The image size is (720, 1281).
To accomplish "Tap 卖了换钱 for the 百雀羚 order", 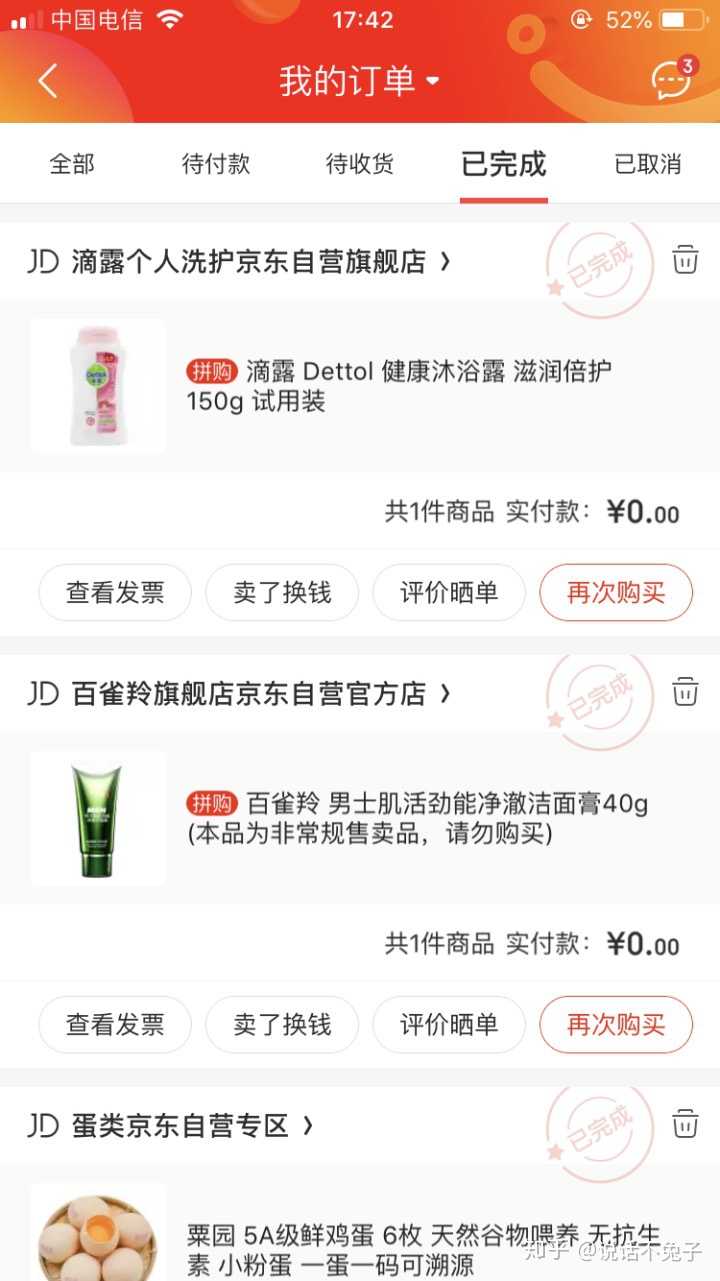I will pos(282,1024).
